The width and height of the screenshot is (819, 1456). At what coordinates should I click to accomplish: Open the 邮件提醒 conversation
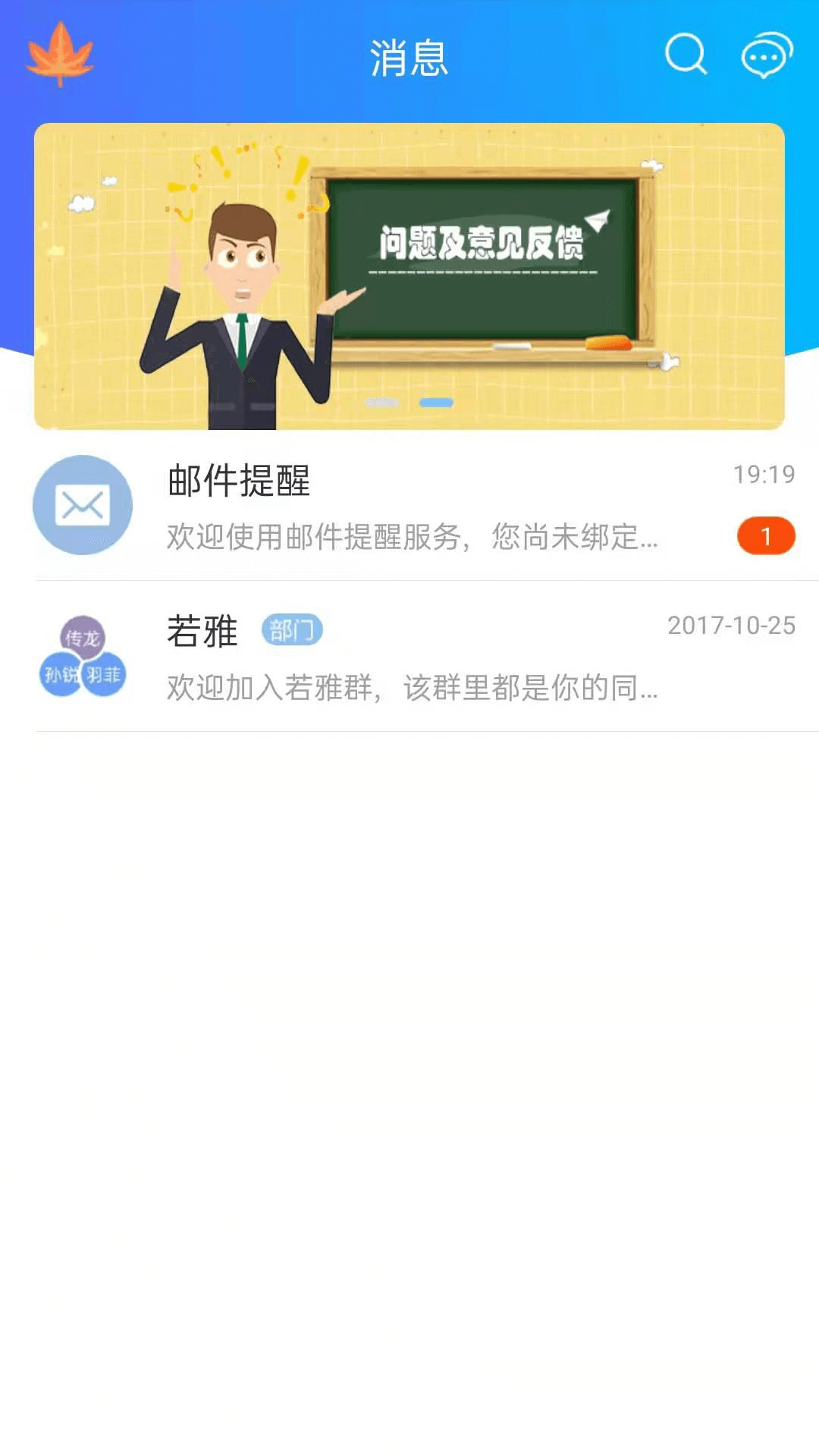click(409, 506)
